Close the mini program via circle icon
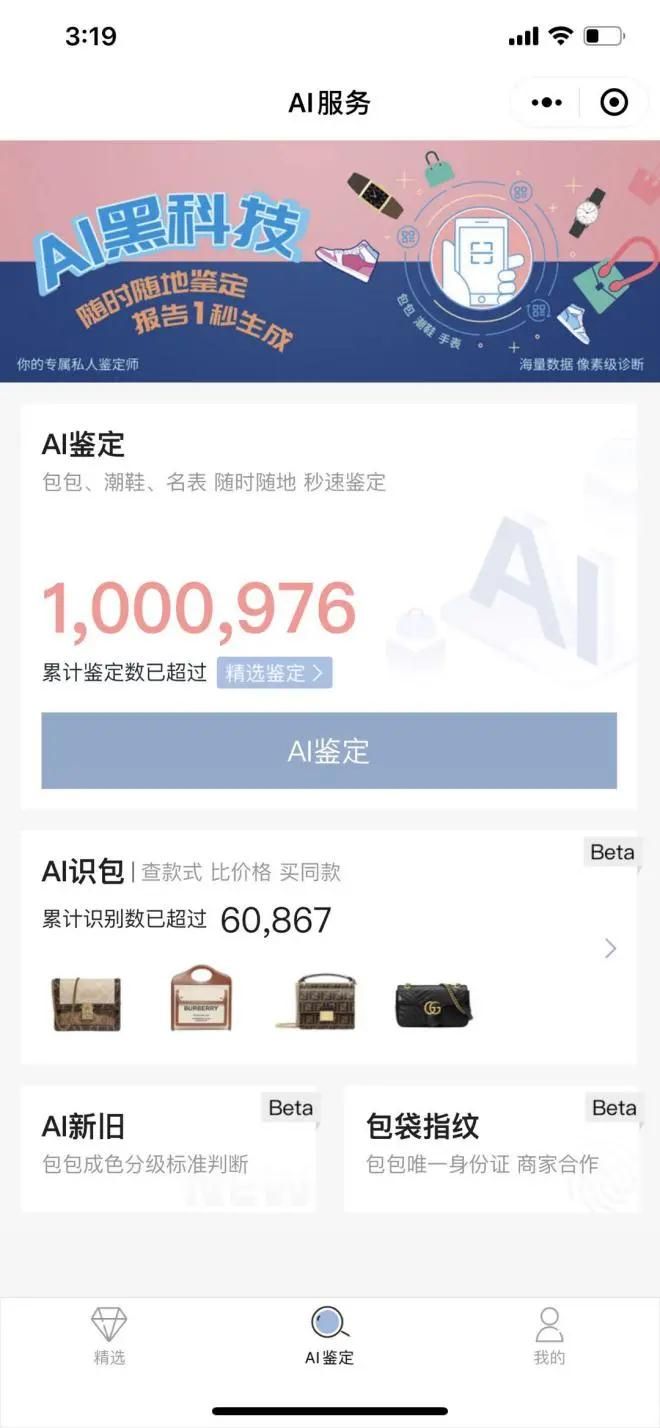The image size is (660, 1428). (613, 102)
